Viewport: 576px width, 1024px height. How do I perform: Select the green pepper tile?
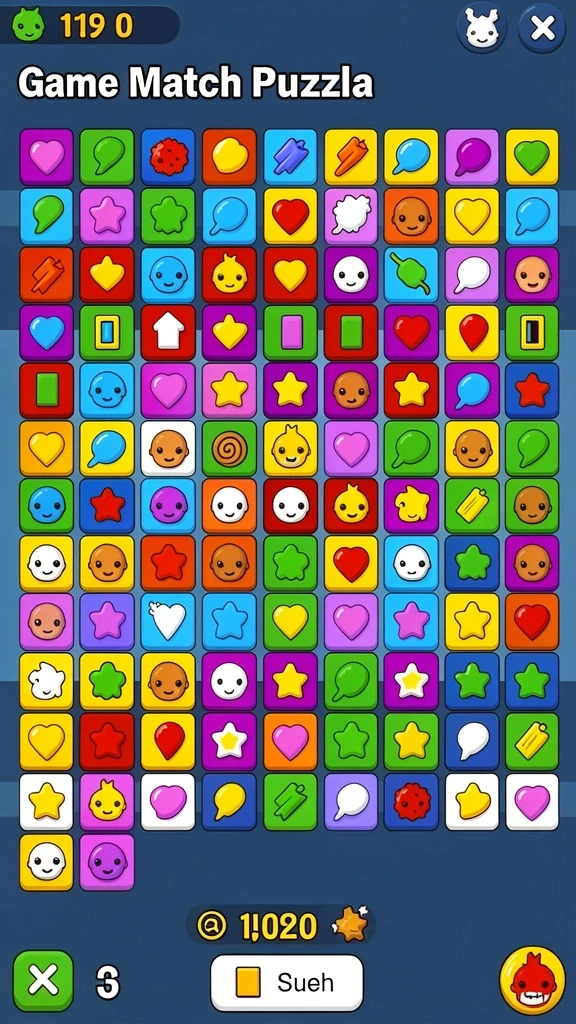tap(413, 274)
